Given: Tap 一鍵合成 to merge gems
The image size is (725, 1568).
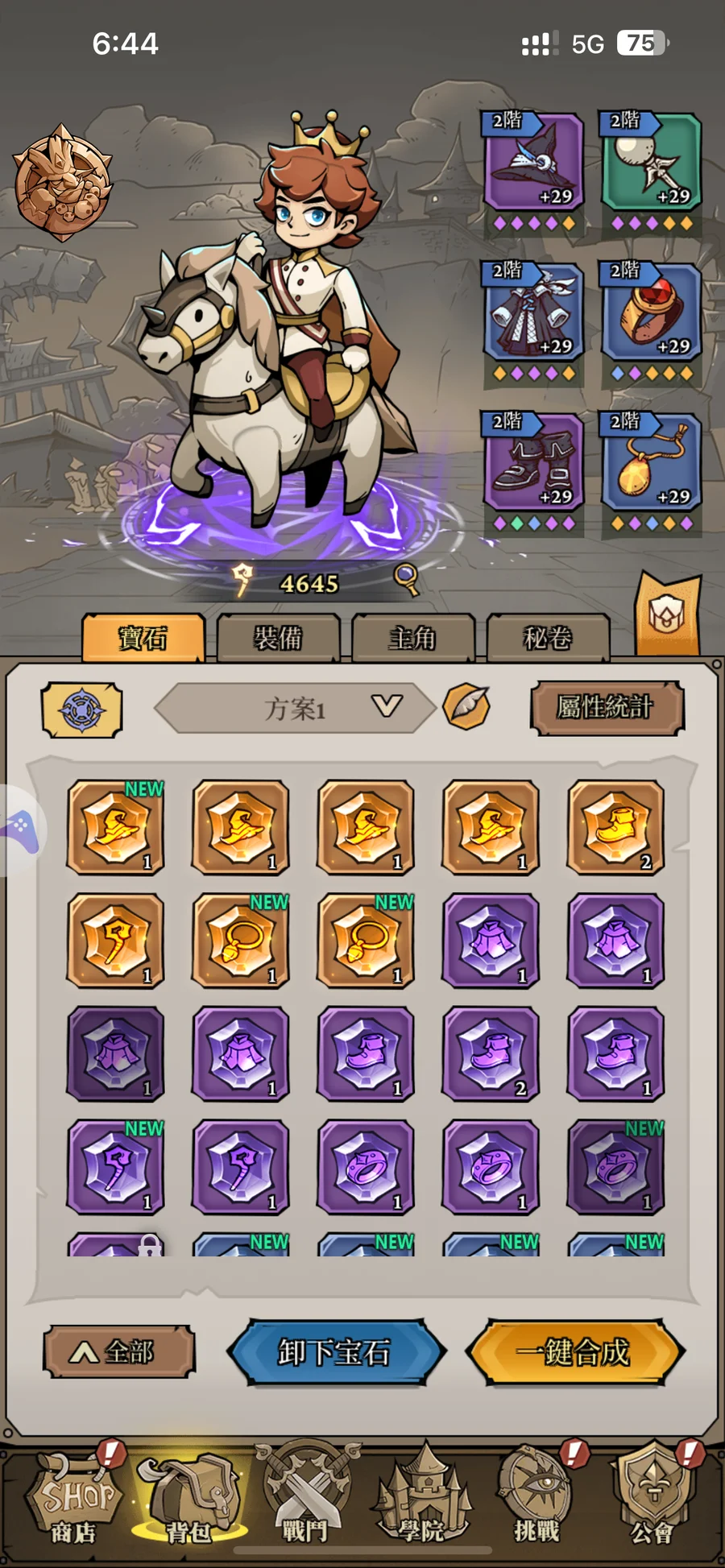Looking at the screenshot, I should (575, 1352).
